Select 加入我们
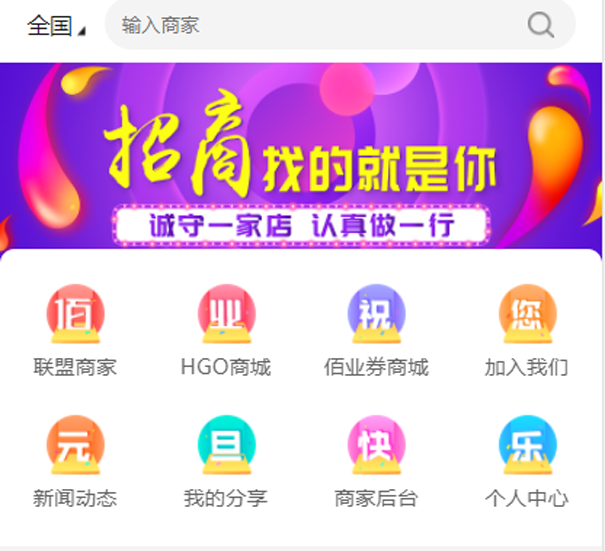This screenshot has width=605, height=551. pyautogui.click(x=527, y=331)
